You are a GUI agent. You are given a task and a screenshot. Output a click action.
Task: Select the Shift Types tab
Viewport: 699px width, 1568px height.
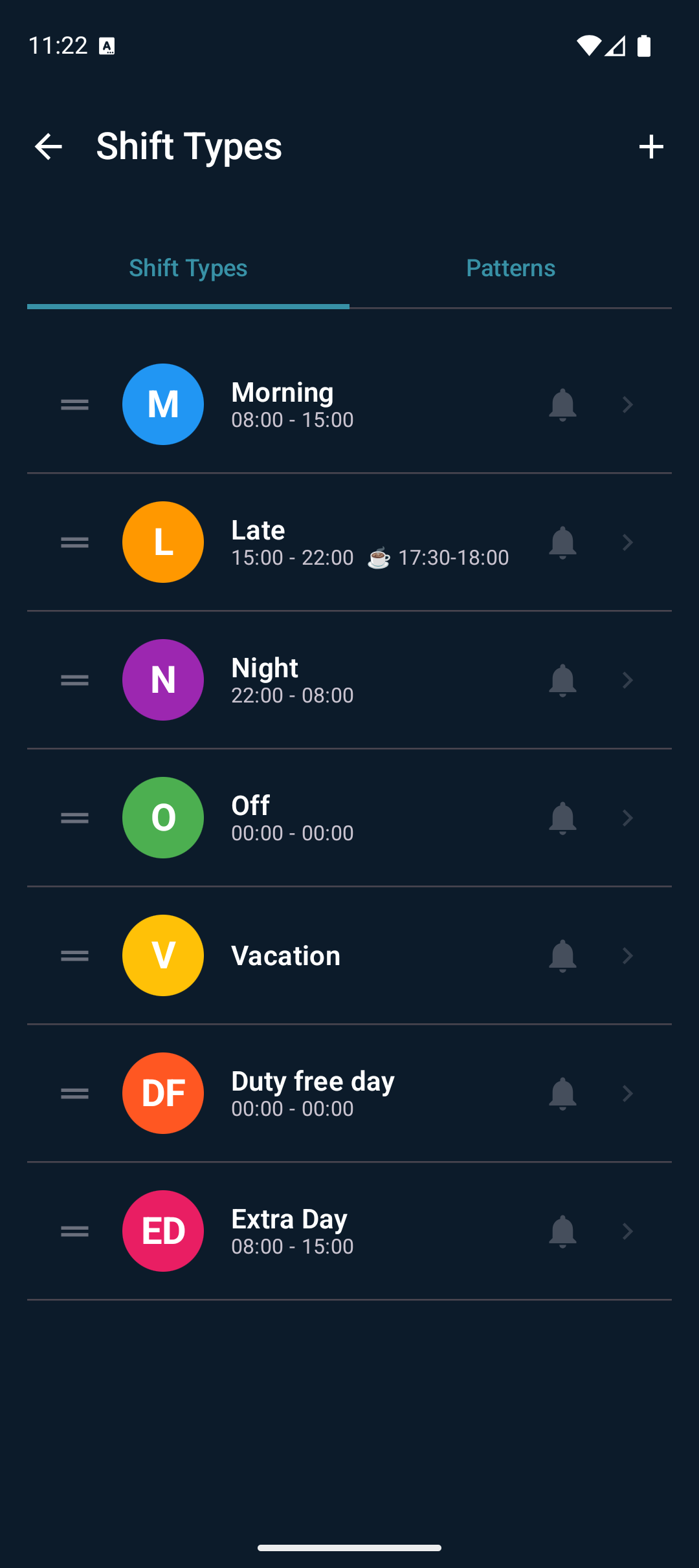click(188, 268)
